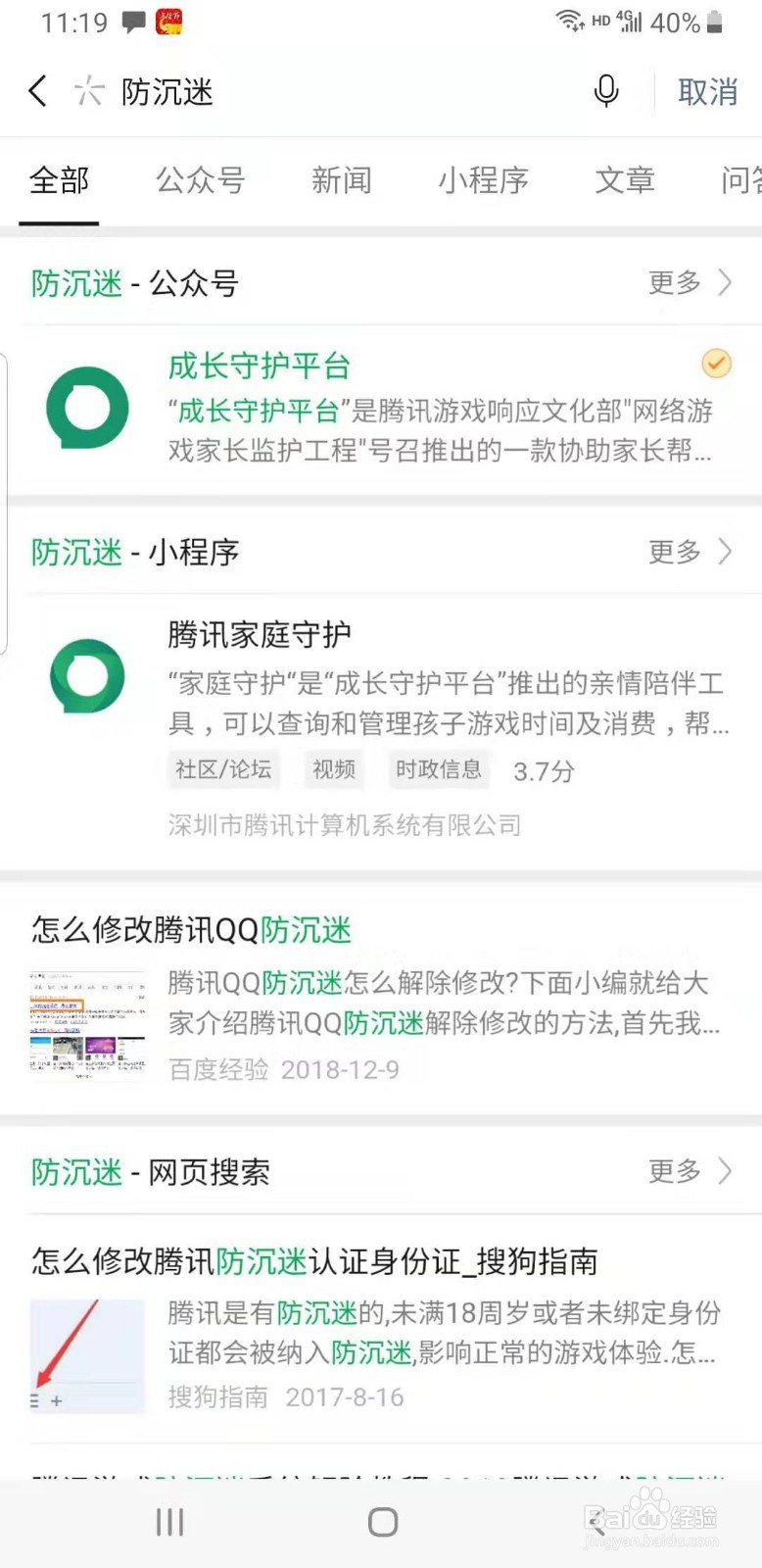Tap the home navigation button
This screenshot has width=762, height=1568.
coord(381,1521)
